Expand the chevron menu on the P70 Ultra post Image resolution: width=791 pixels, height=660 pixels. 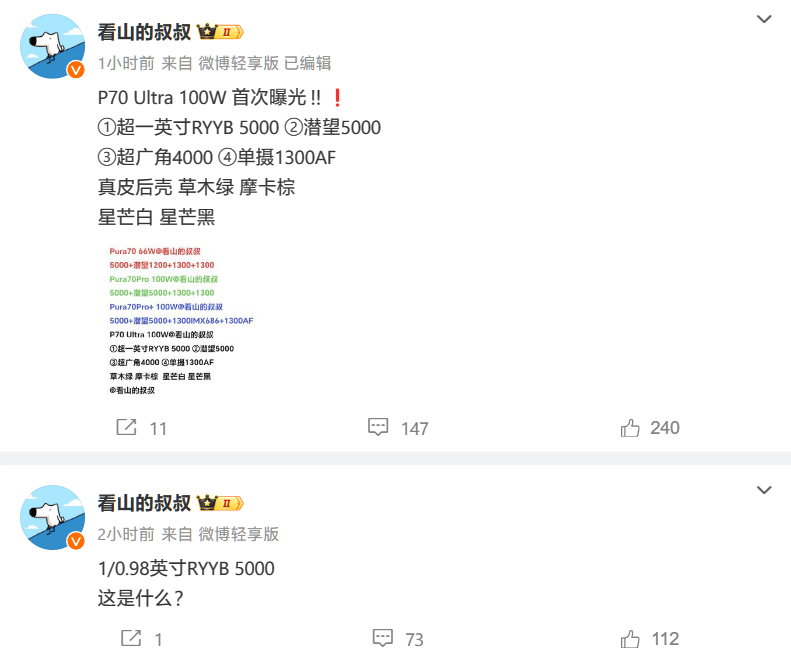[764, 19]
